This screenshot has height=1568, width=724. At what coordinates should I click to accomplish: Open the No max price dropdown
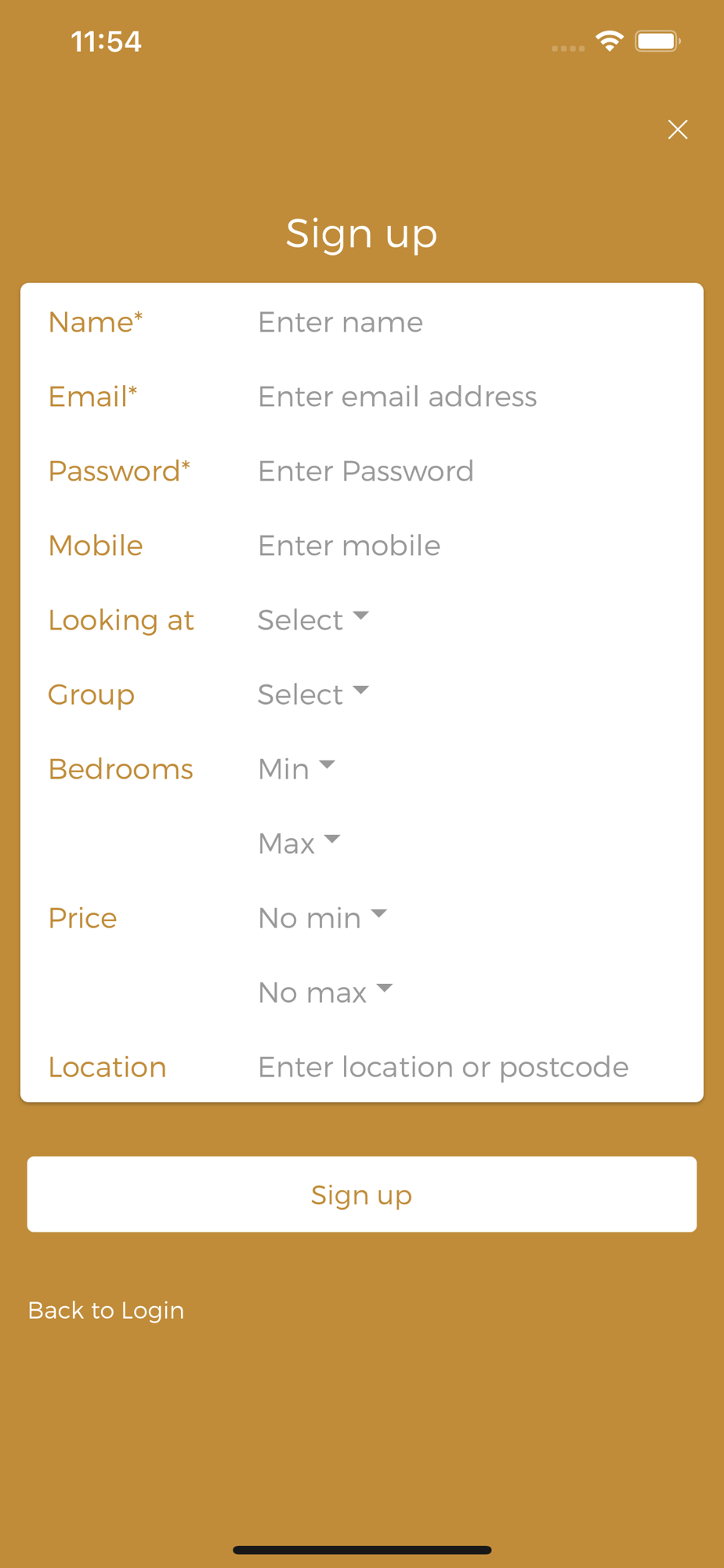click(x=325, y=993)
